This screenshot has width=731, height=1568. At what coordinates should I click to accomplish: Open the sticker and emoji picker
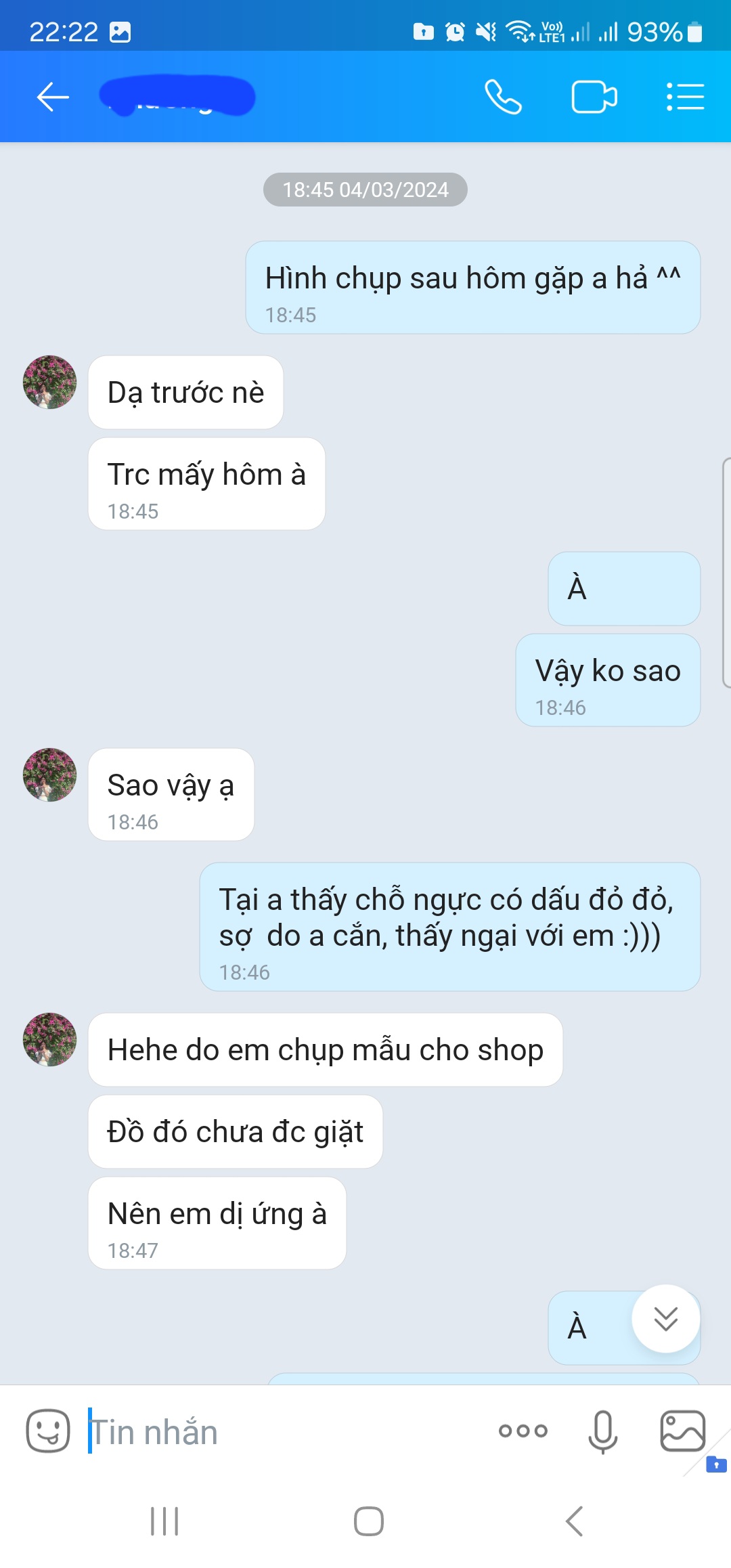coord(47,1431)
